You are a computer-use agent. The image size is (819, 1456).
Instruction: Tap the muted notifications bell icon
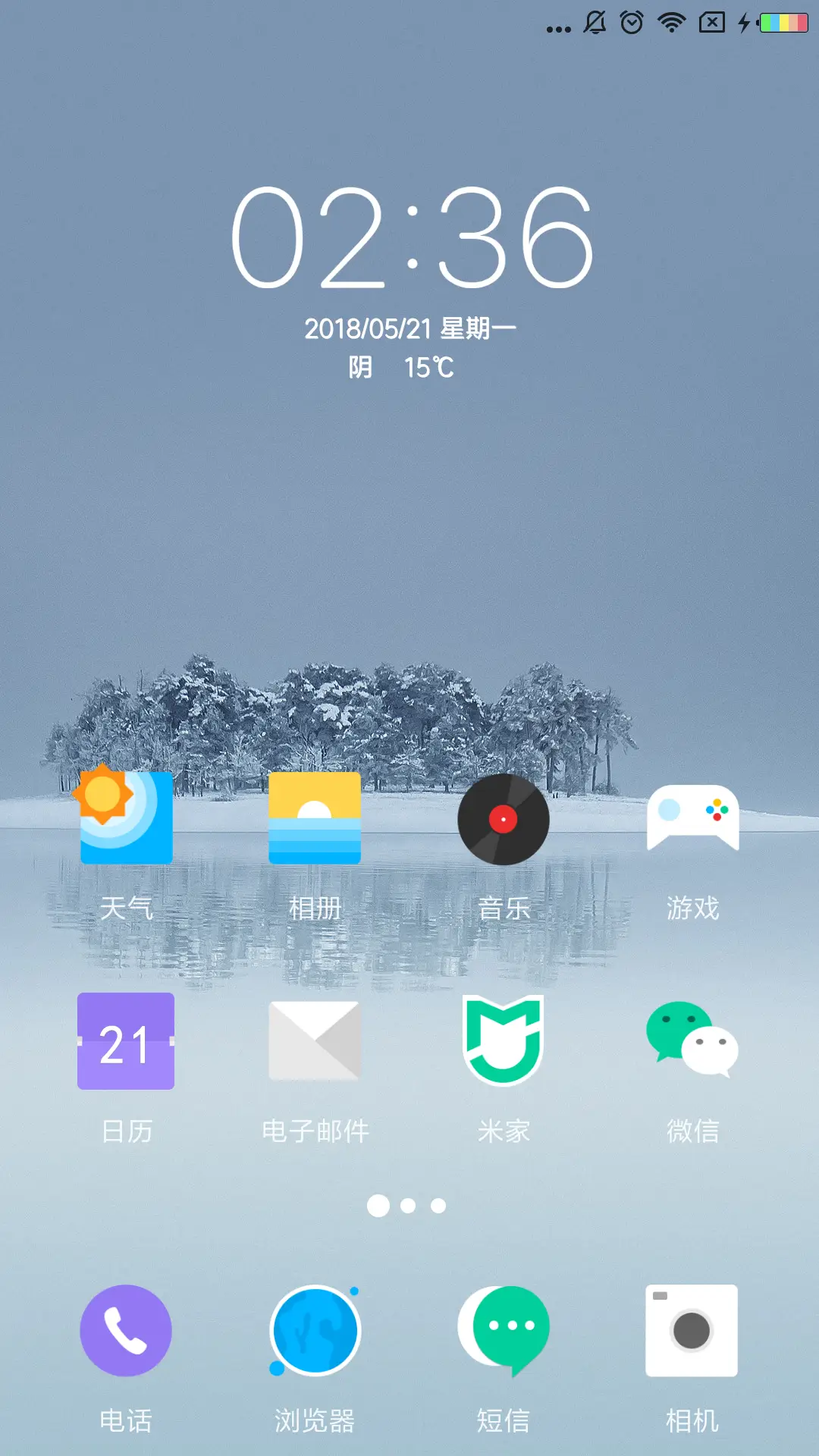[x=596, y=23]
